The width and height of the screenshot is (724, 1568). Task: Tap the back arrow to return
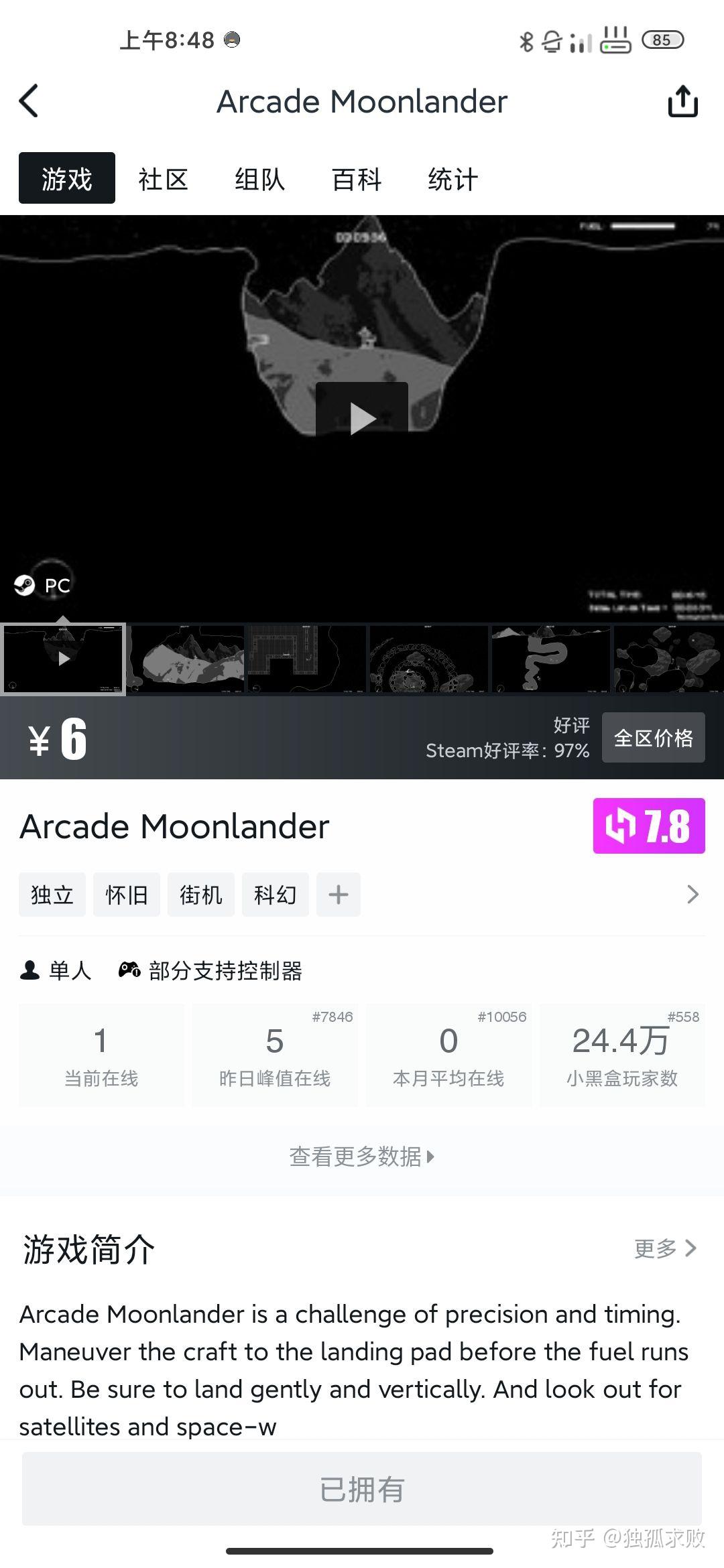pyautogui.click(x=28, y=101)
